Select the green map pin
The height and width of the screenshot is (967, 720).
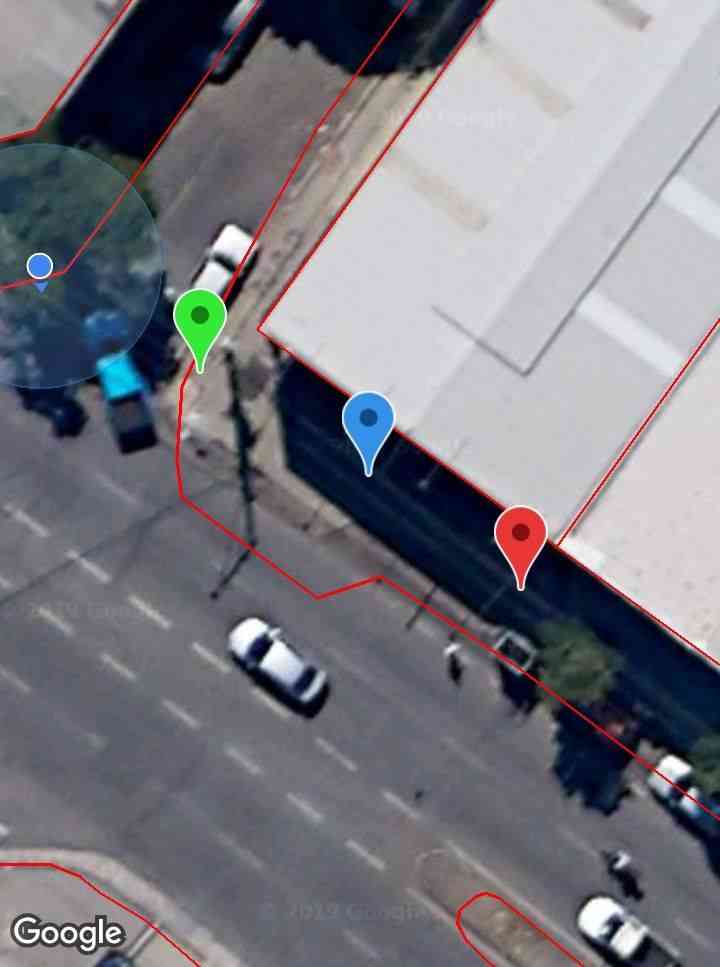(200, 319)
